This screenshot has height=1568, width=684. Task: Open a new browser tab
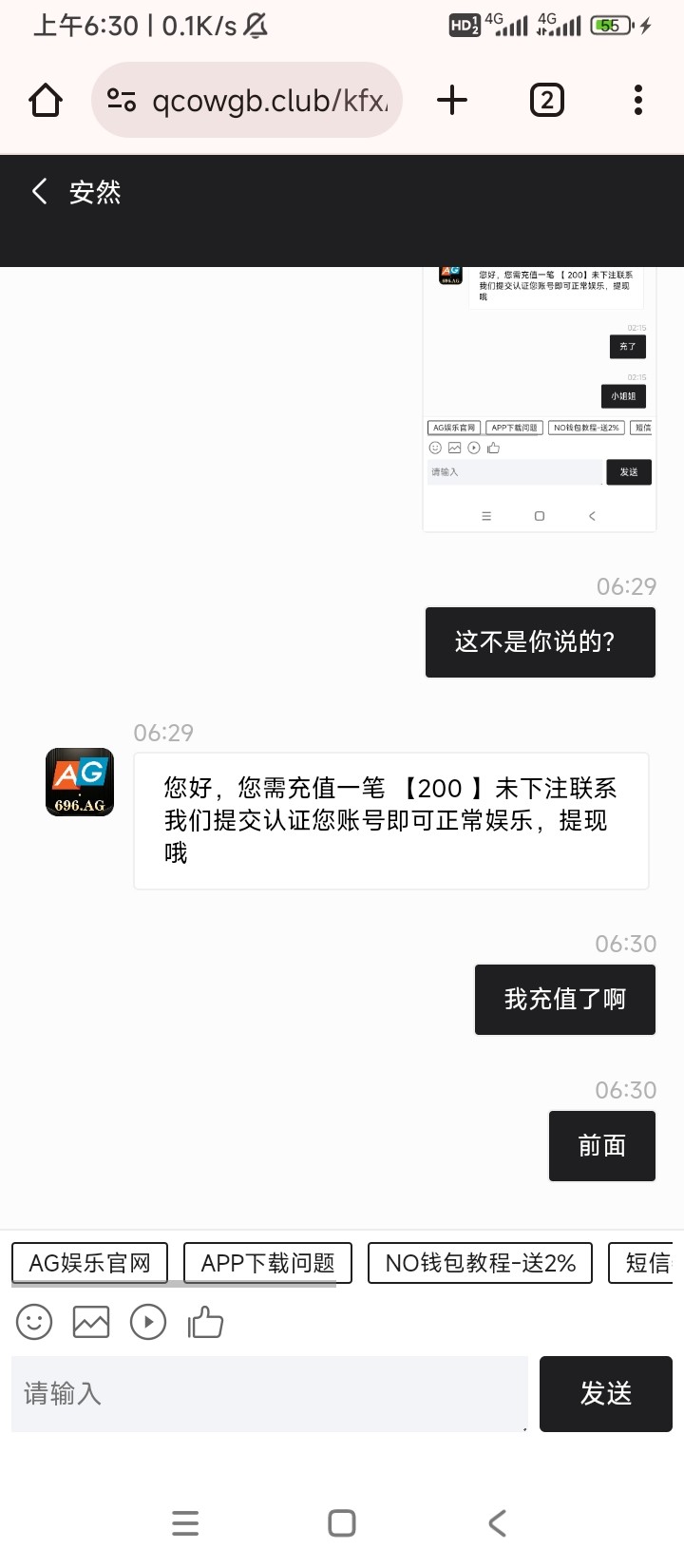pos(452,100)
